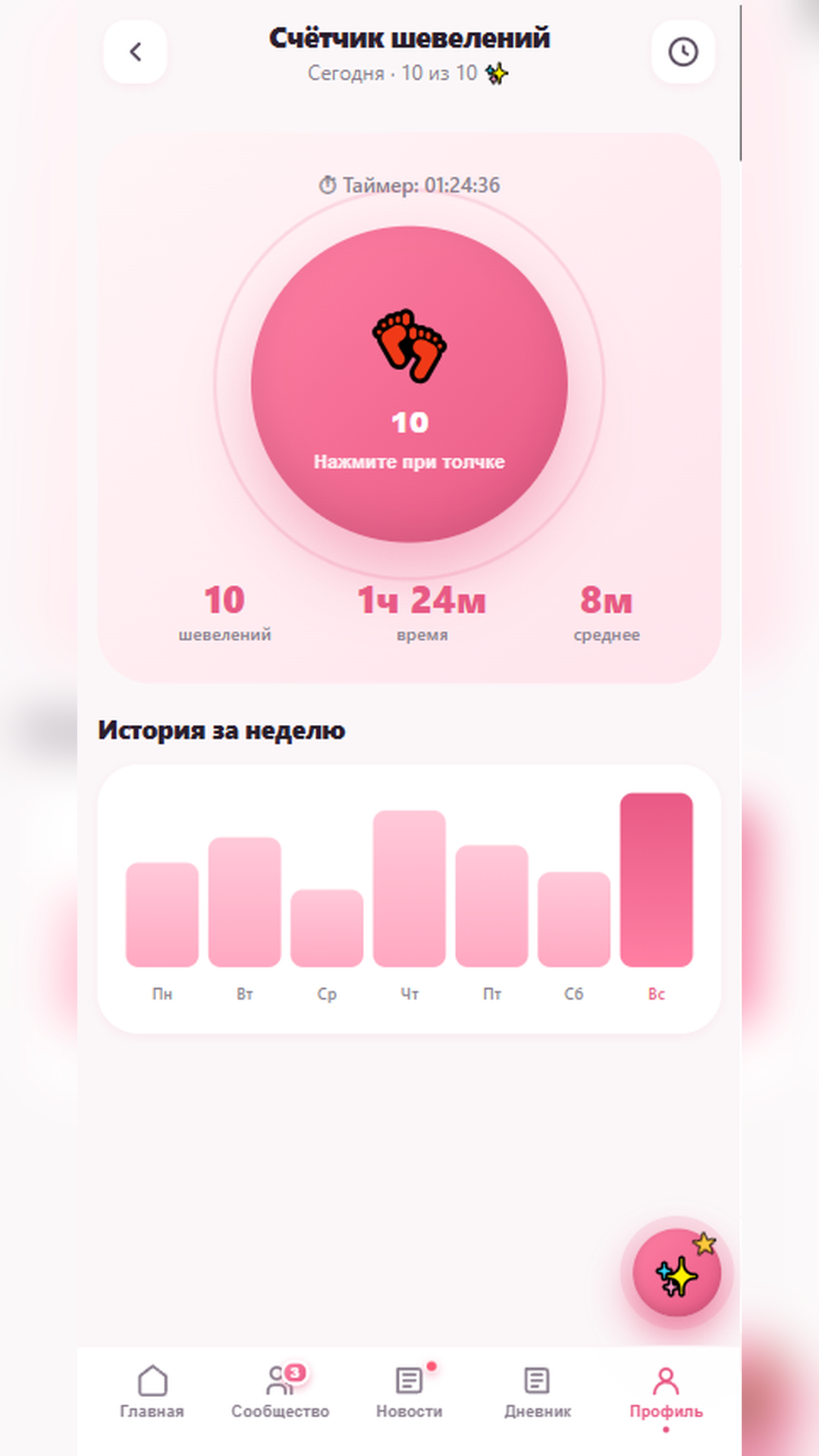Image resolution: width=819 pixels, height=1456 pixels.
Task: Open the sparkle floating assistant button
Action: tap(676, 1272)
